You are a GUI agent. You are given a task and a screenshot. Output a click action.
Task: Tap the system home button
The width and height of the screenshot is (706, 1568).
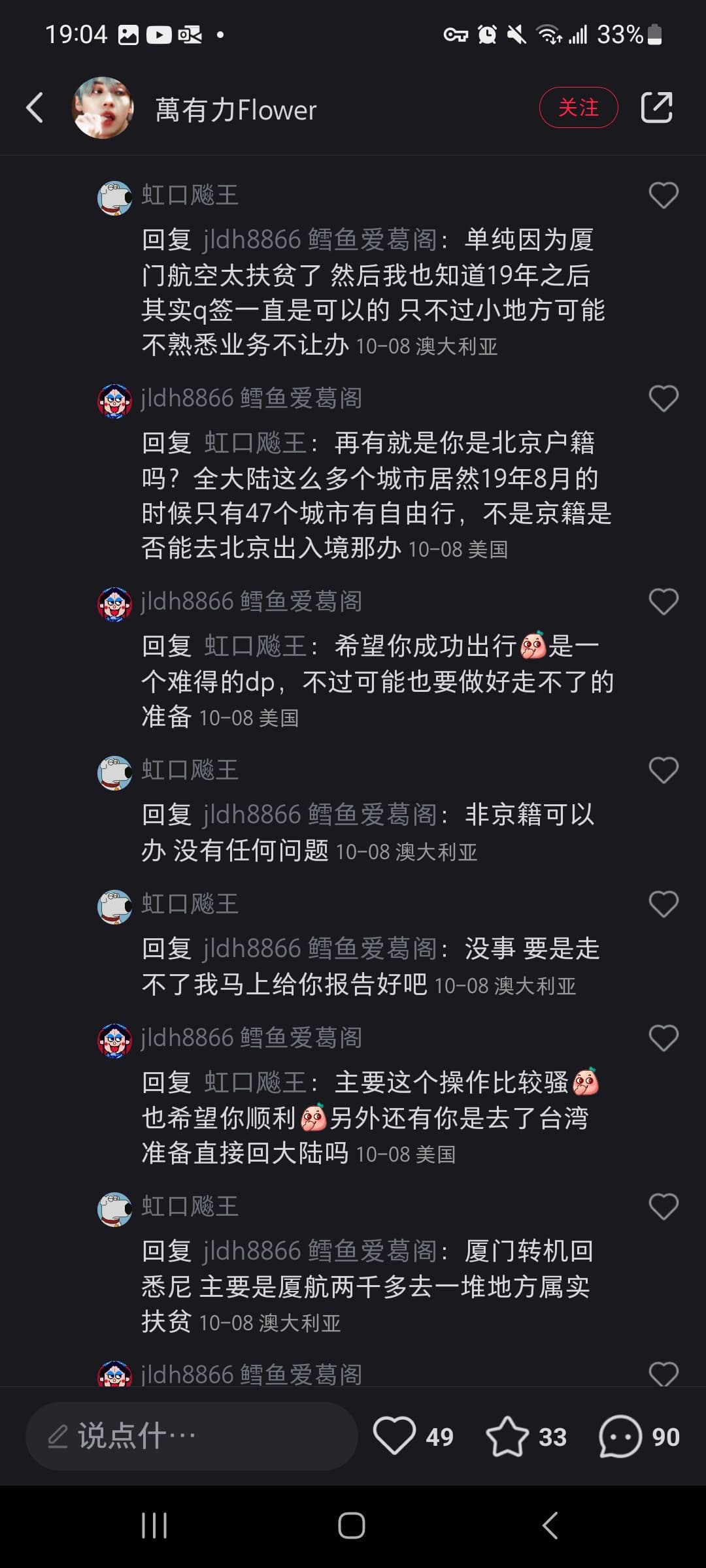click(352, 1526)
